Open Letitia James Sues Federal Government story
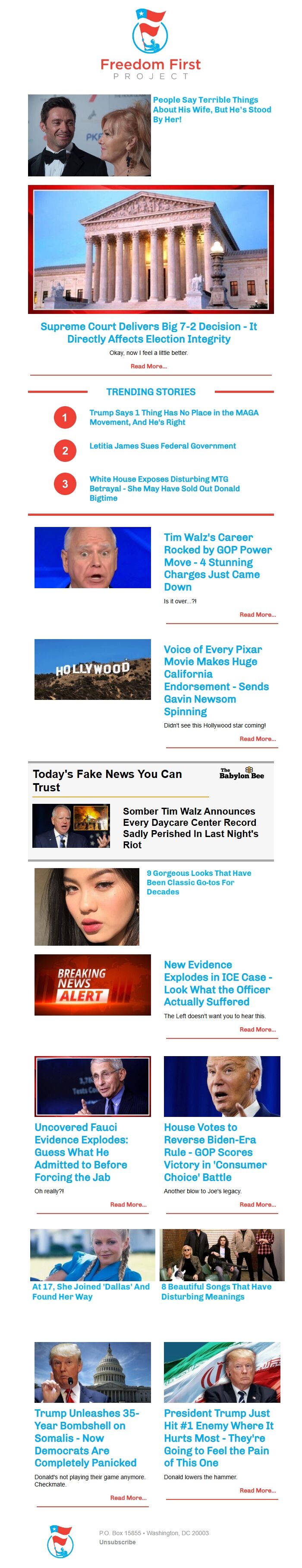 pyautogui.click(x=163, y=445)
